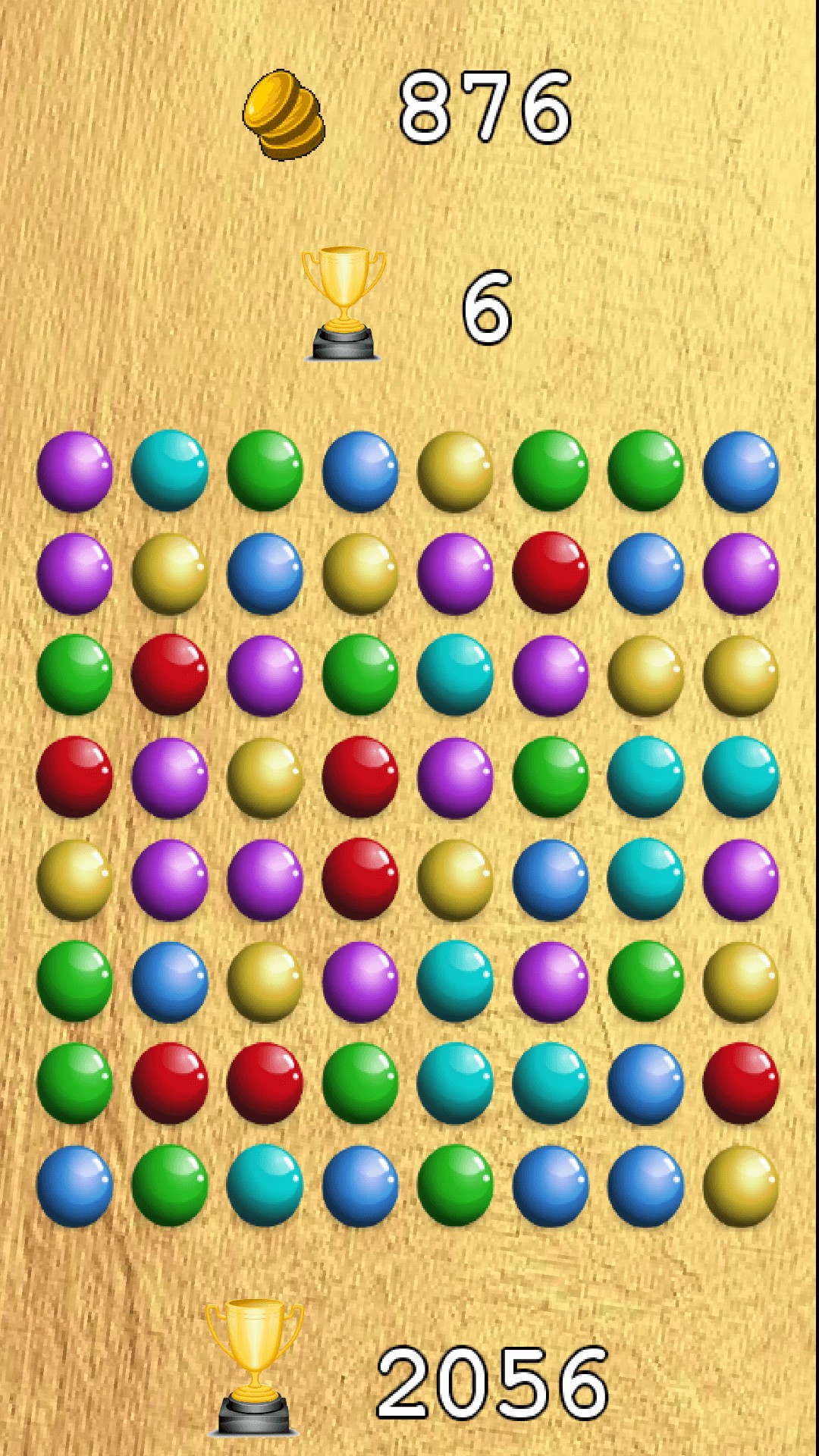Select the blue ball in the seventh row
The width and height of the screenshot is (819, 1456).
pos(645,1083)
